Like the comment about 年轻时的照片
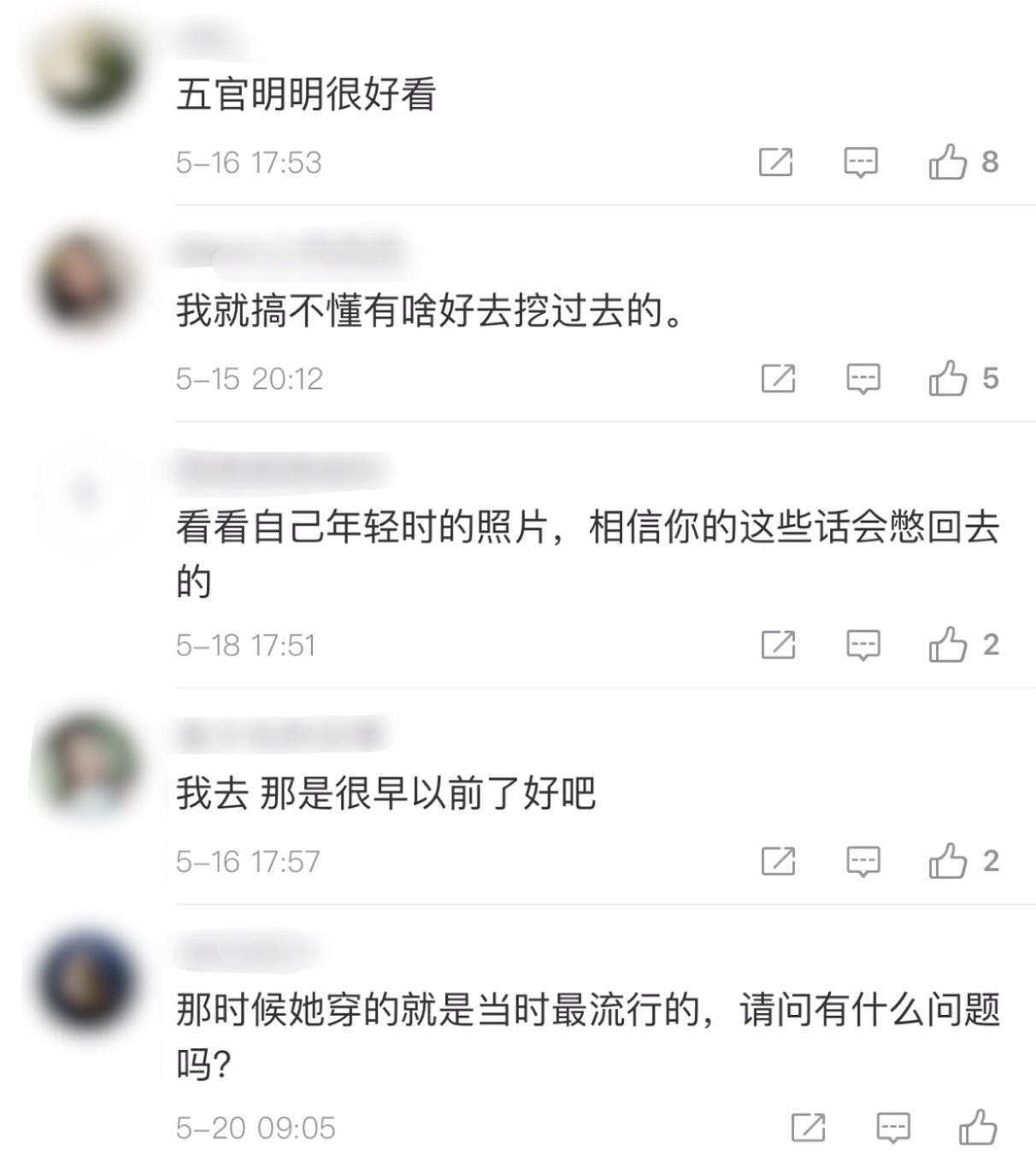Viewport: 1036px width, 1156px height. 947,645
